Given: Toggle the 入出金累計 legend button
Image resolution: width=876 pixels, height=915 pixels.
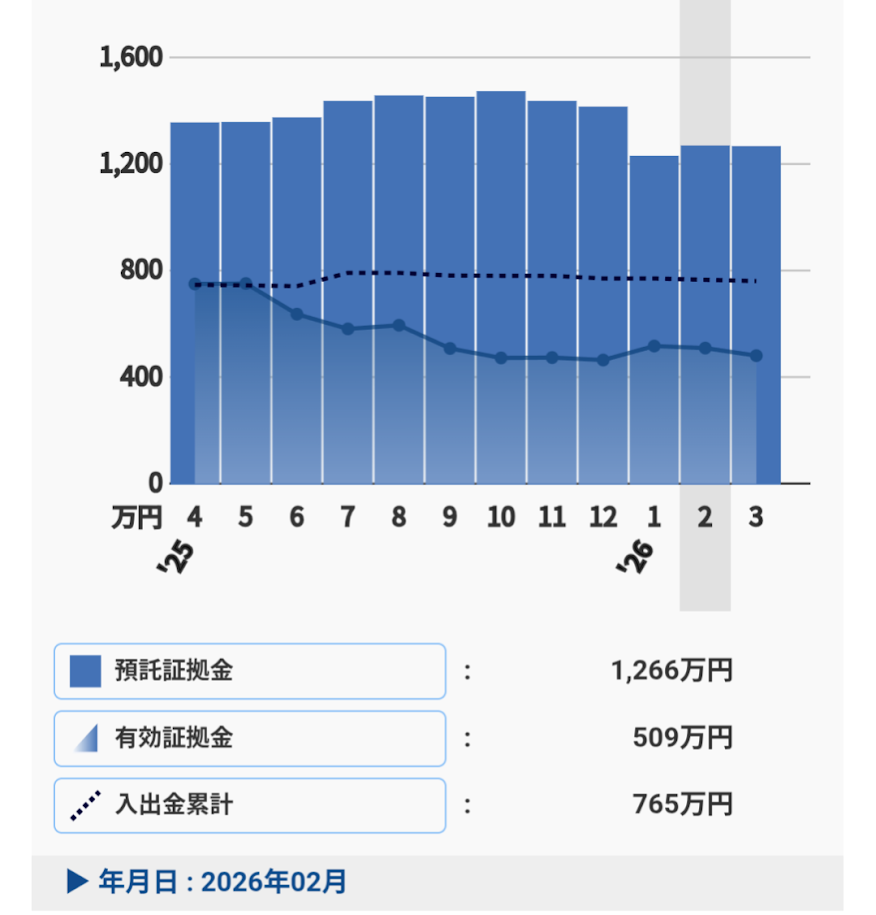Looking at the screenshot, I should coord(249,805).
